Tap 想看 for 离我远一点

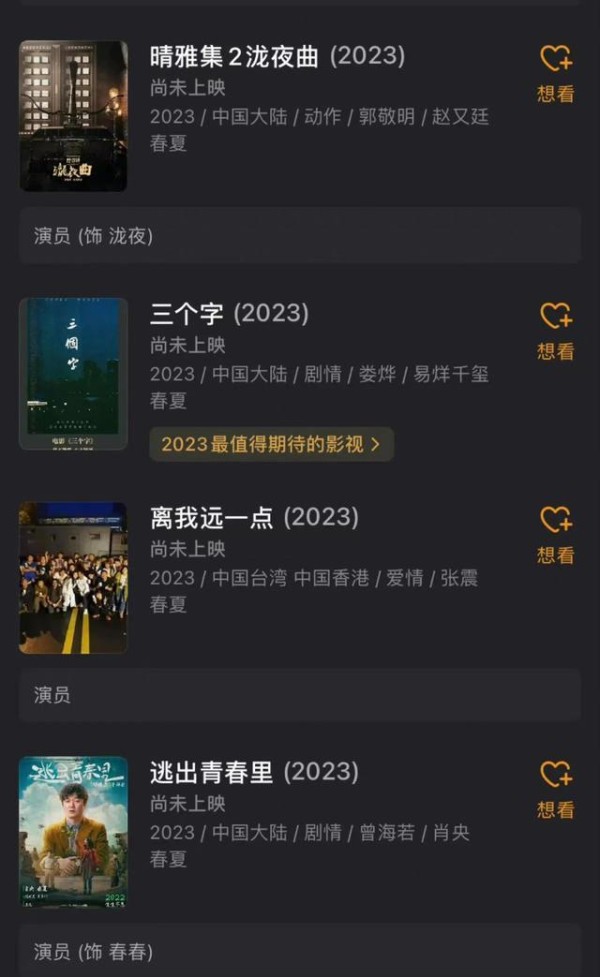click(555, 534)
